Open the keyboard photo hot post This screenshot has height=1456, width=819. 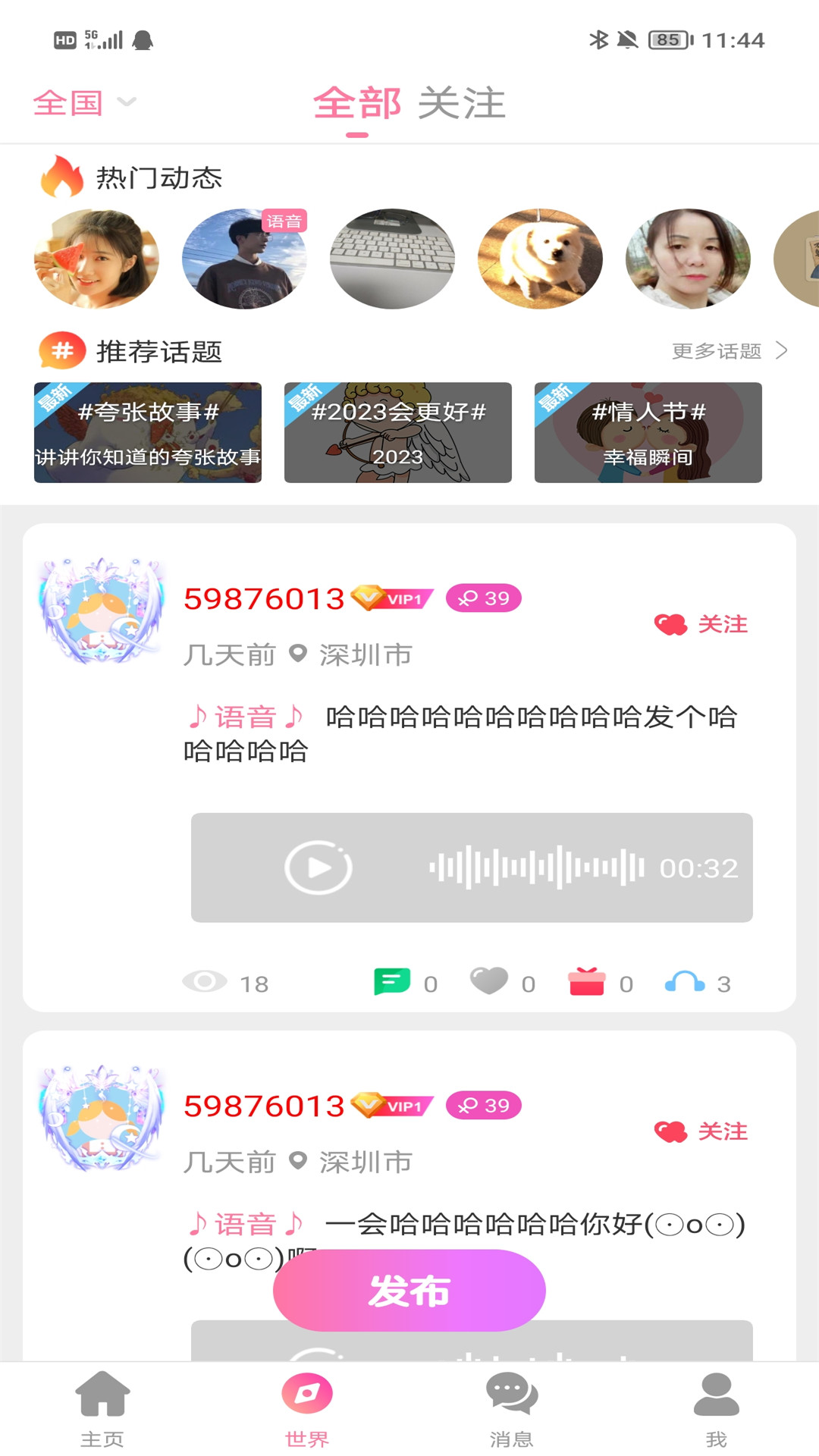pyautogui.click(x=392, y=259)
